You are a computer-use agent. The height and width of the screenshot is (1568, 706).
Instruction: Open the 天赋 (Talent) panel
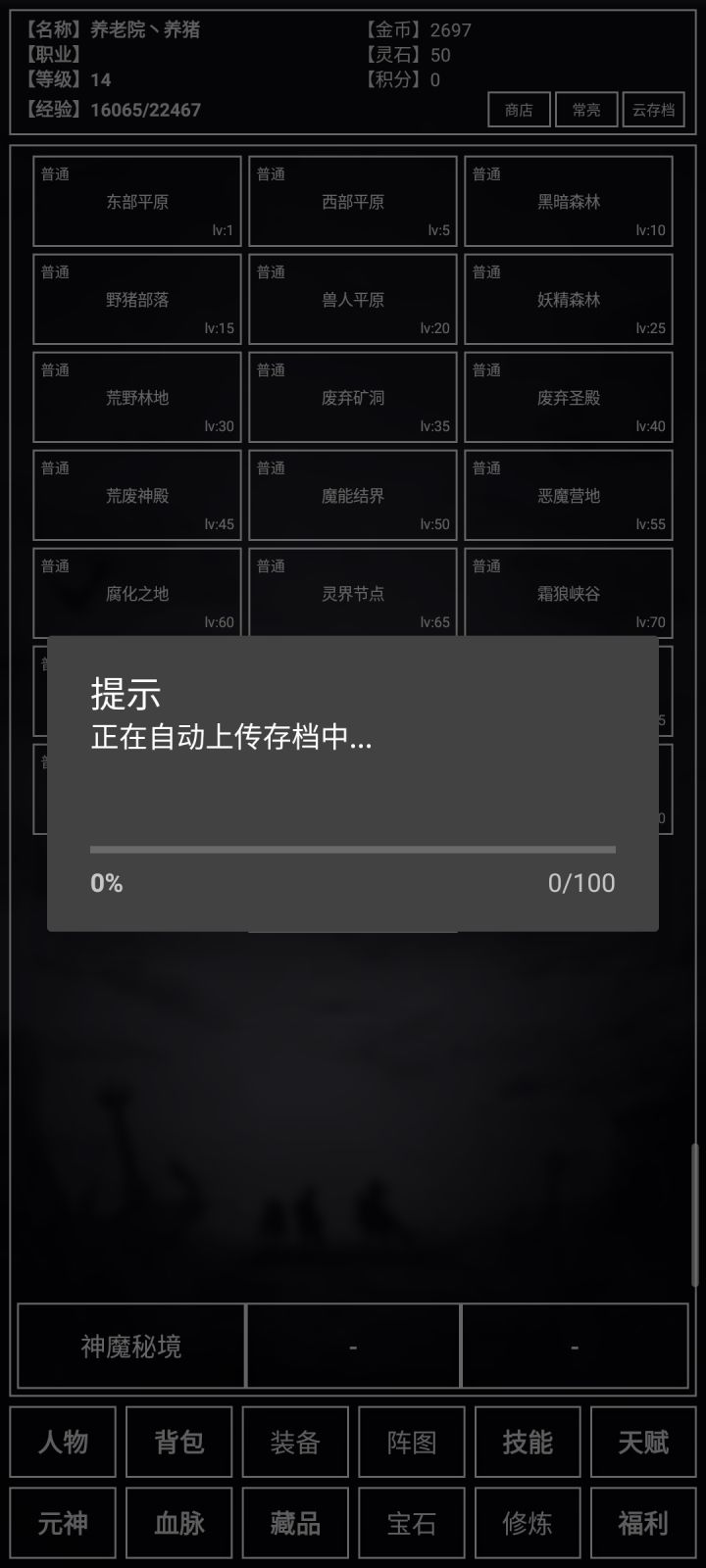click(643, 1443)
